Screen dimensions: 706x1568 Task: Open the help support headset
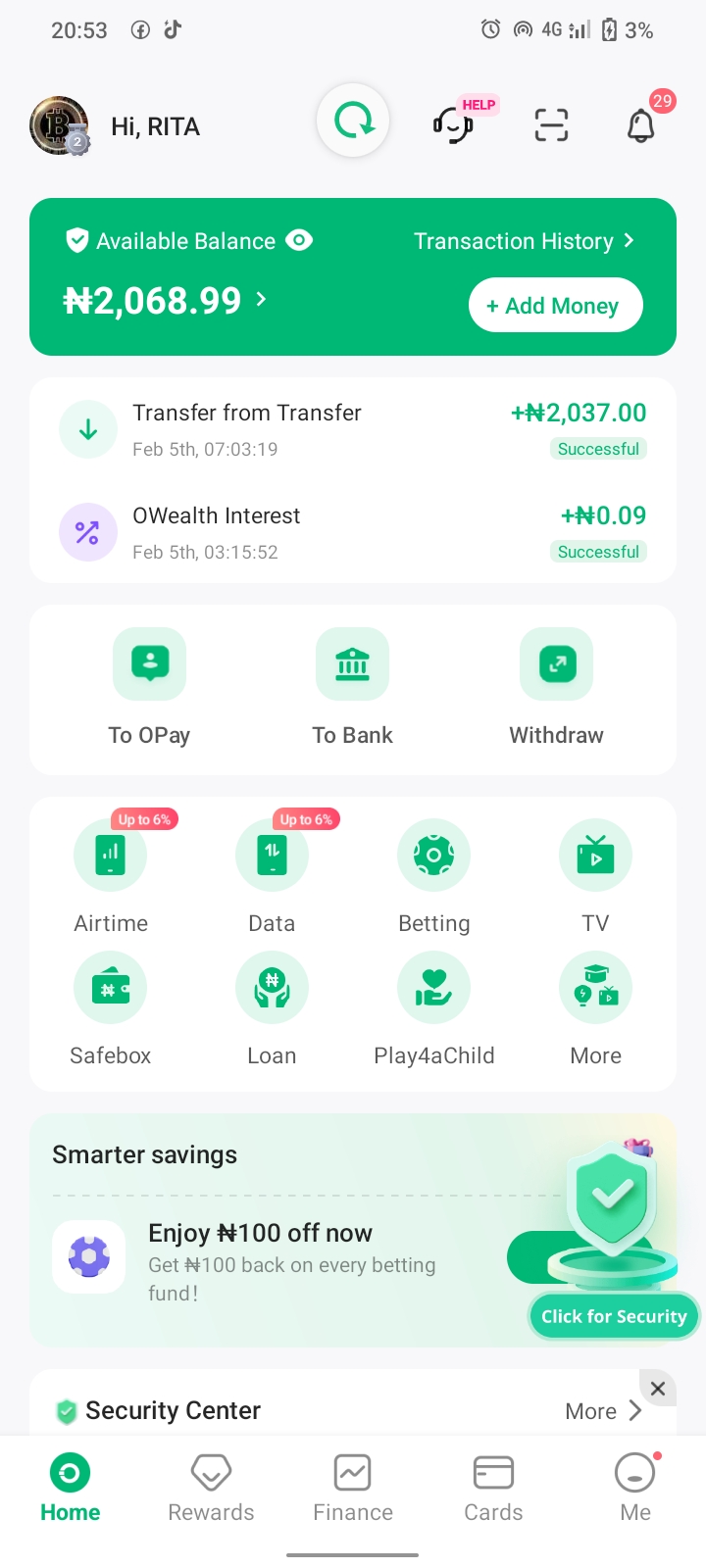453,125
